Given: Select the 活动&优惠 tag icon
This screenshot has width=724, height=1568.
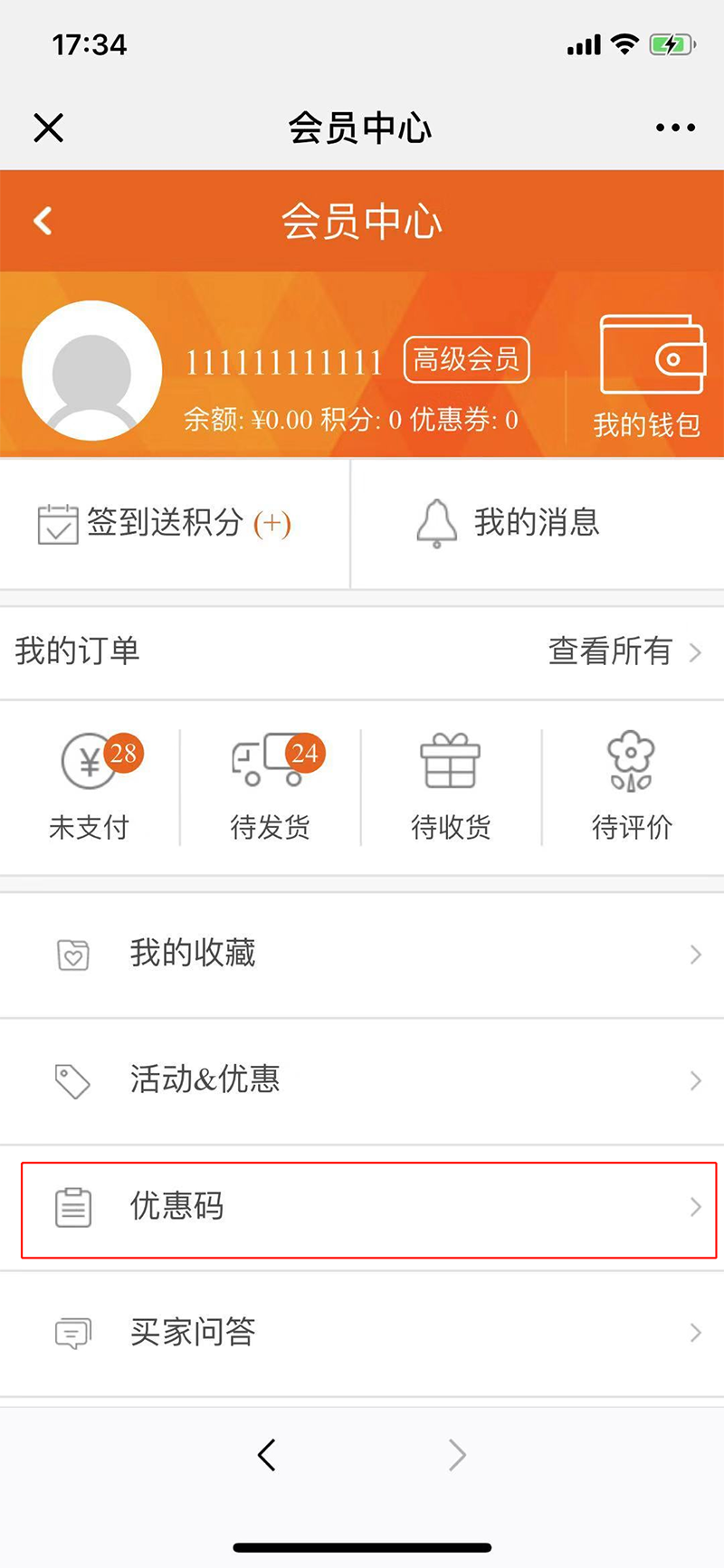Looking at the screenshot, I should pos(72,1080).
